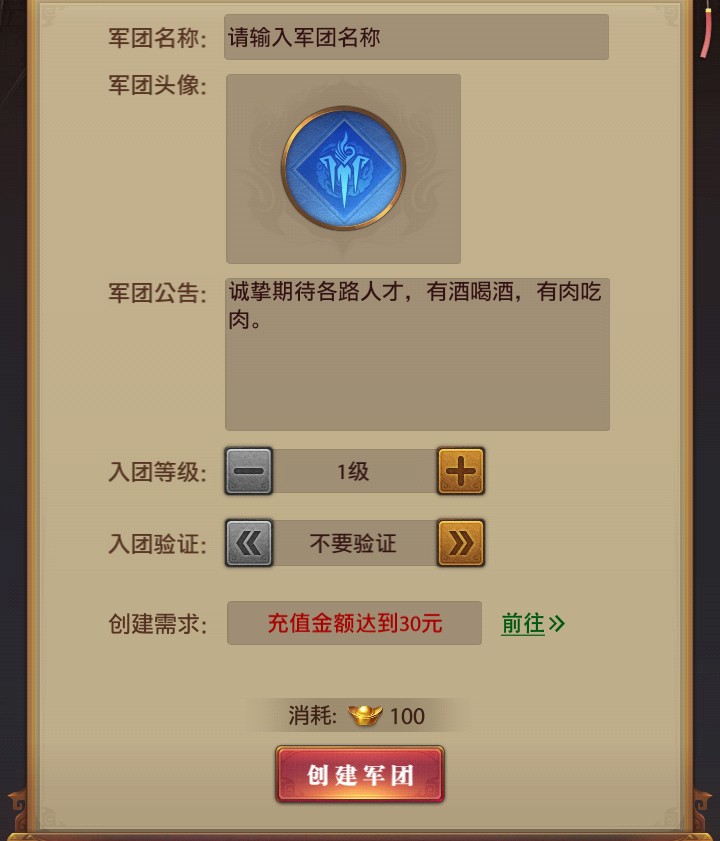Change the blue legion avatar emblem
This screenshot has height=841, width=720.
(x=343, y=168)
